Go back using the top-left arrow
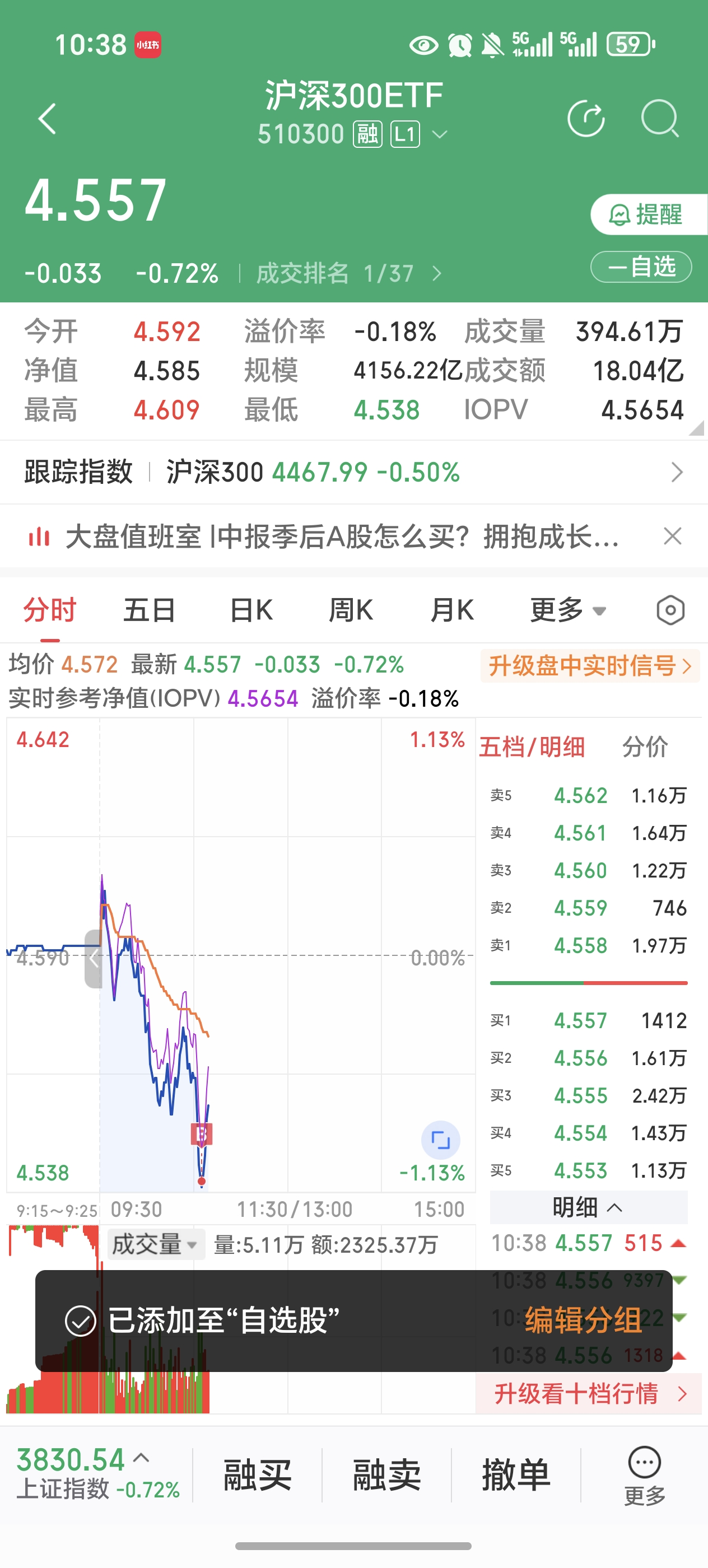Screen dimensions: 708x1568 coord(48,118)
